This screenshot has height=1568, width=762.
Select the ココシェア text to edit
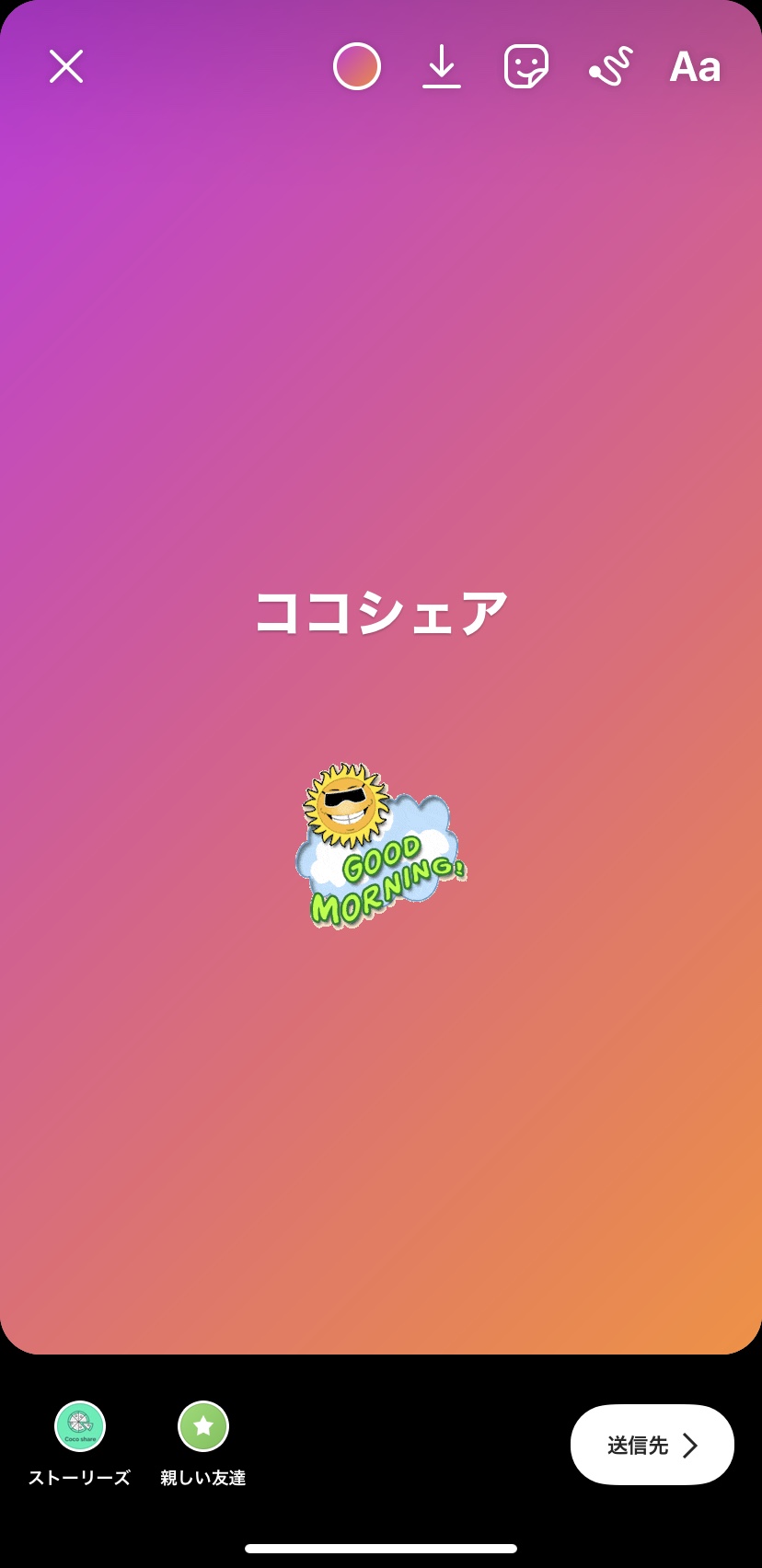tap(381, 614)
